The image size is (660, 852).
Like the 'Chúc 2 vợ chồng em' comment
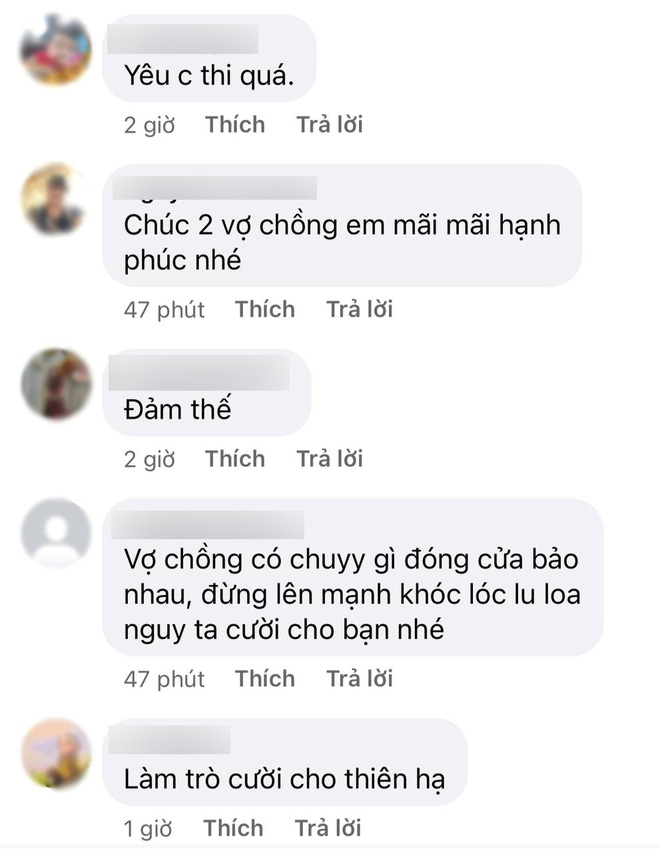click(x=265, y=309)
